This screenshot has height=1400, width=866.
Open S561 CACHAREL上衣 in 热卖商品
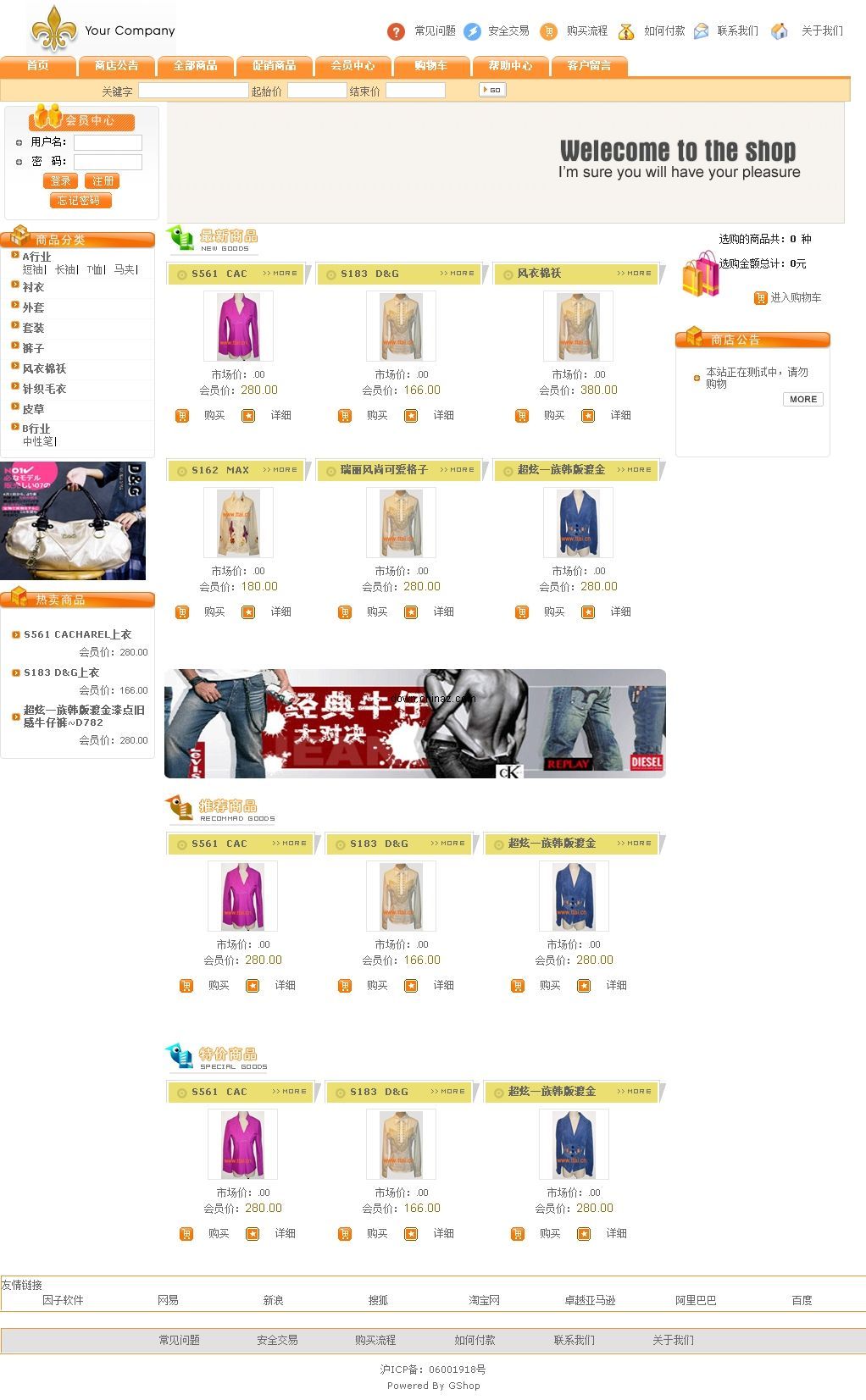77,634
